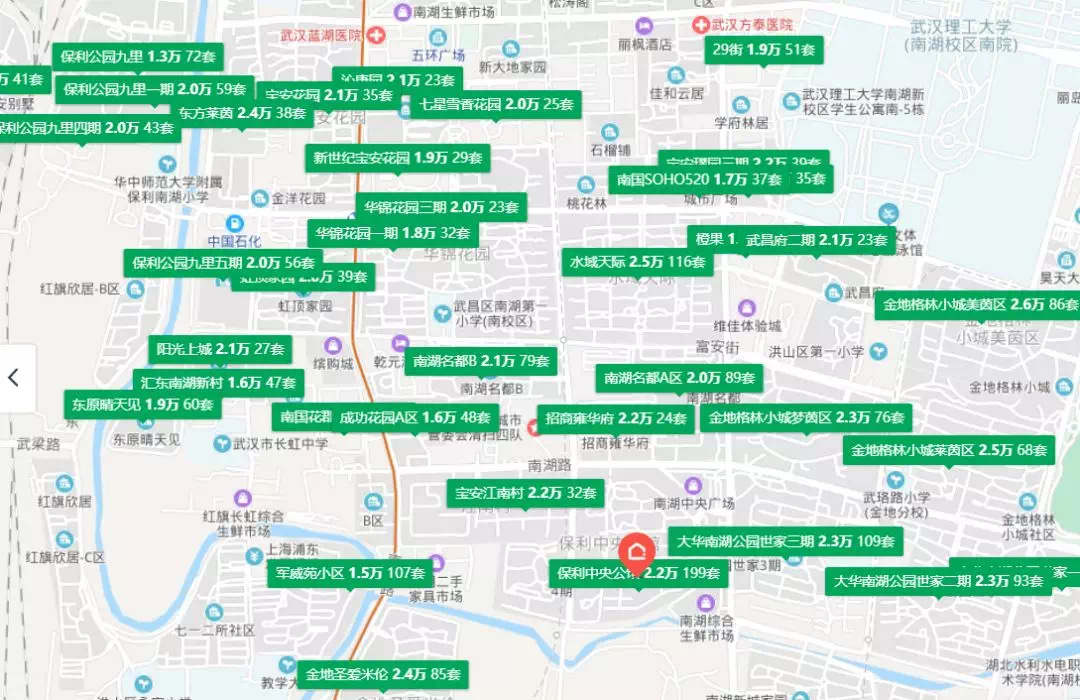Select the 29街 1.9万 51套 marker
1080x700 pixels.
765,49
